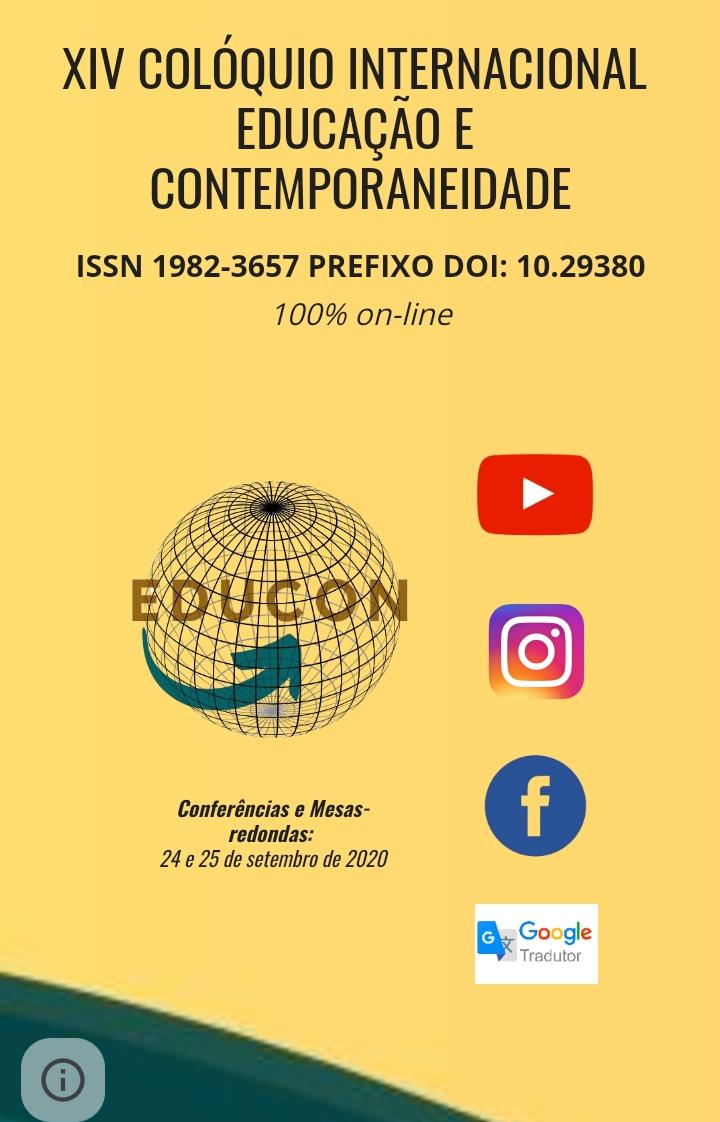The width and height of the screenshot is (720, 1122).
Task: Open the YouTube channel link
Action: pos(535,494)
